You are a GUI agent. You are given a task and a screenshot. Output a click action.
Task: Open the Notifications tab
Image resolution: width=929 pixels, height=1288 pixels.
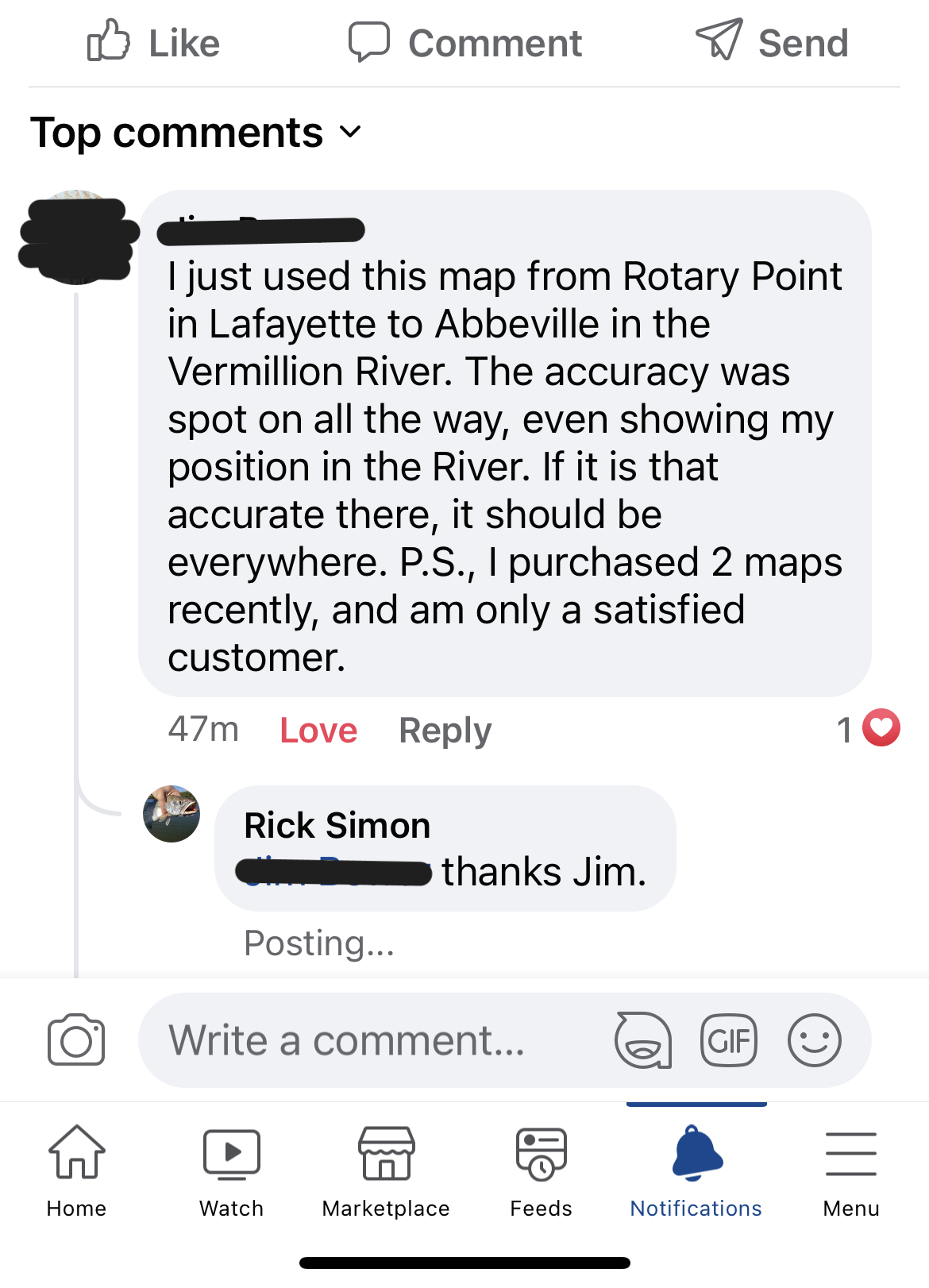point(696,1170)
